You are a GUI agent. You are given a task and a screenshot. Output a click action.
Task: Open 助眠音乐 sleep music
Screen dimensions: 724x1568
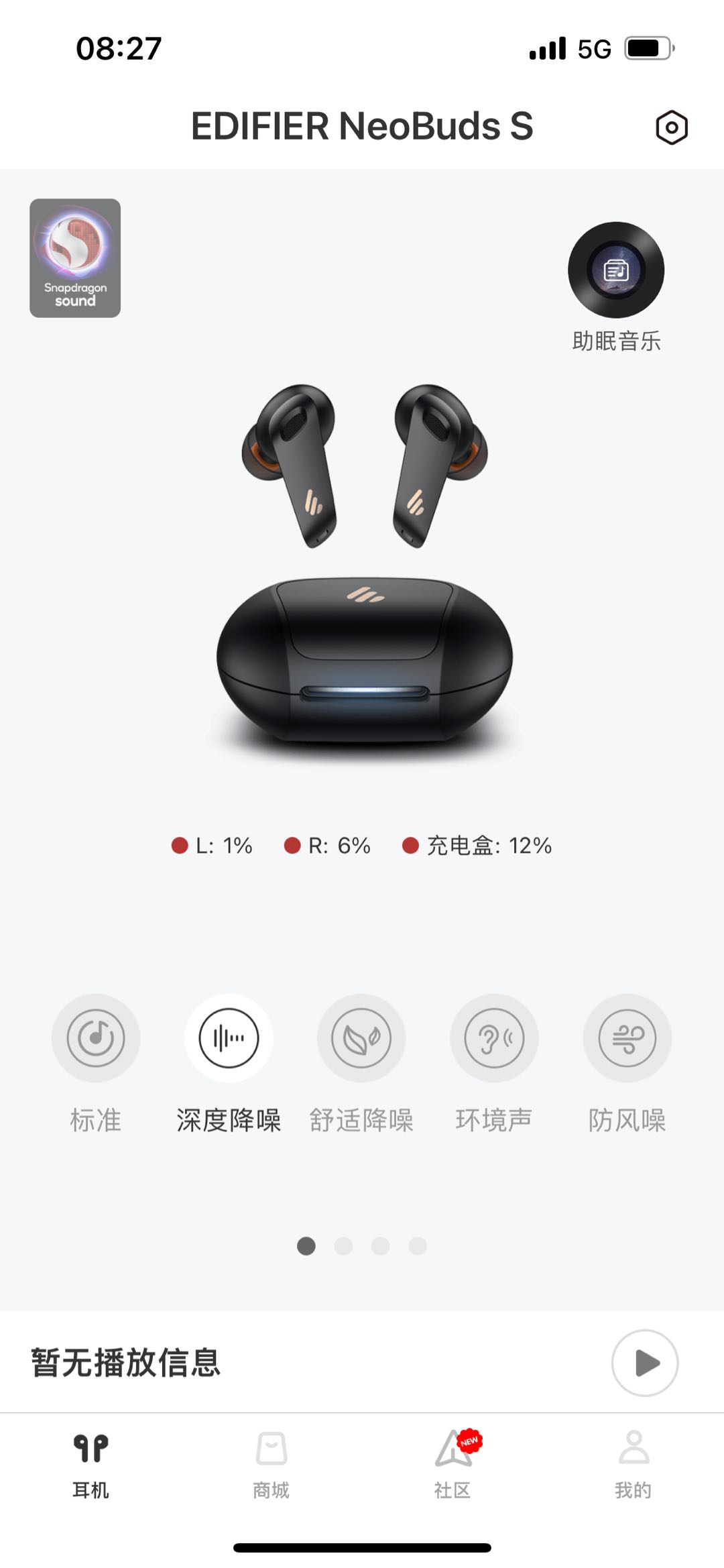(x=615, y=270)
